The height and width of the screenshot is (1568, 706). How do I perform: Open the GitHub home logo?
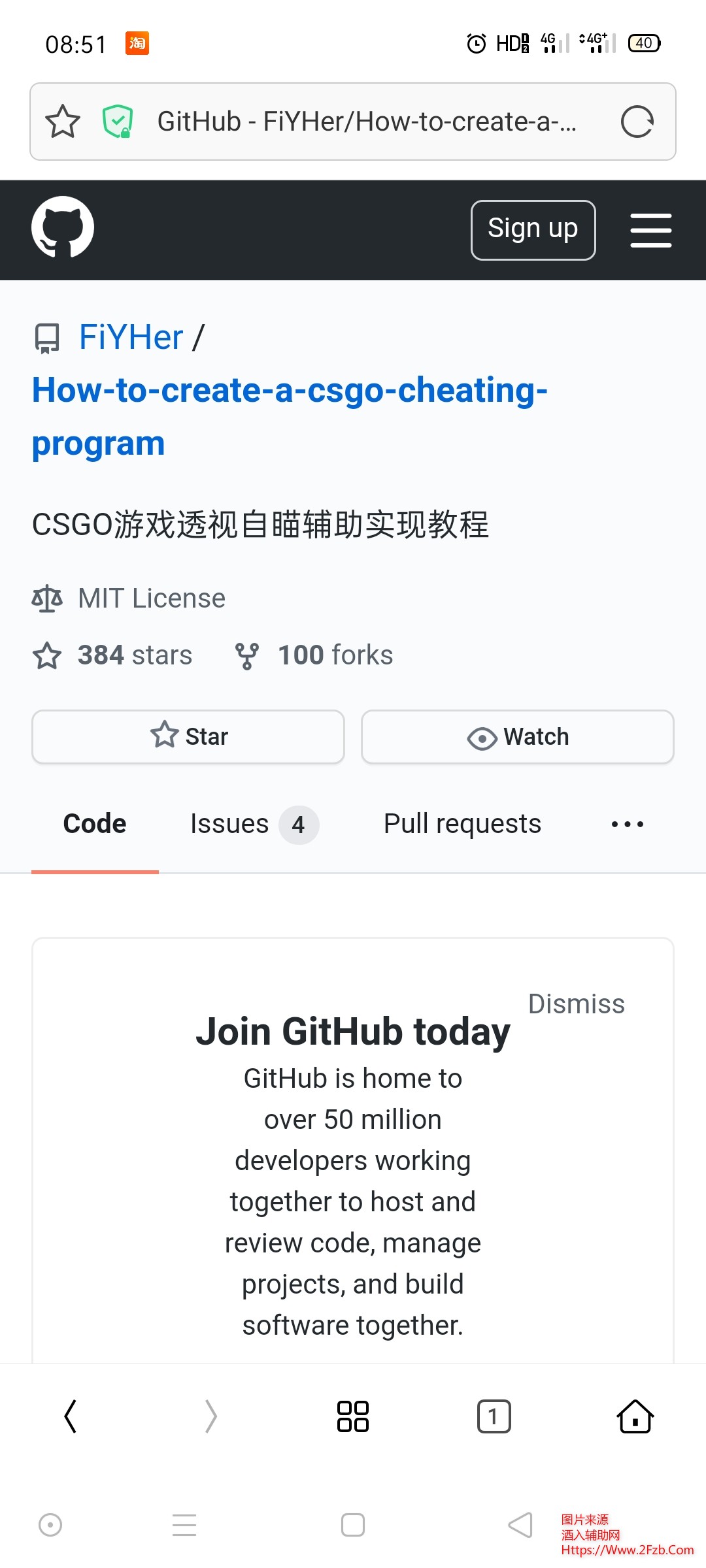pos(63,227)
